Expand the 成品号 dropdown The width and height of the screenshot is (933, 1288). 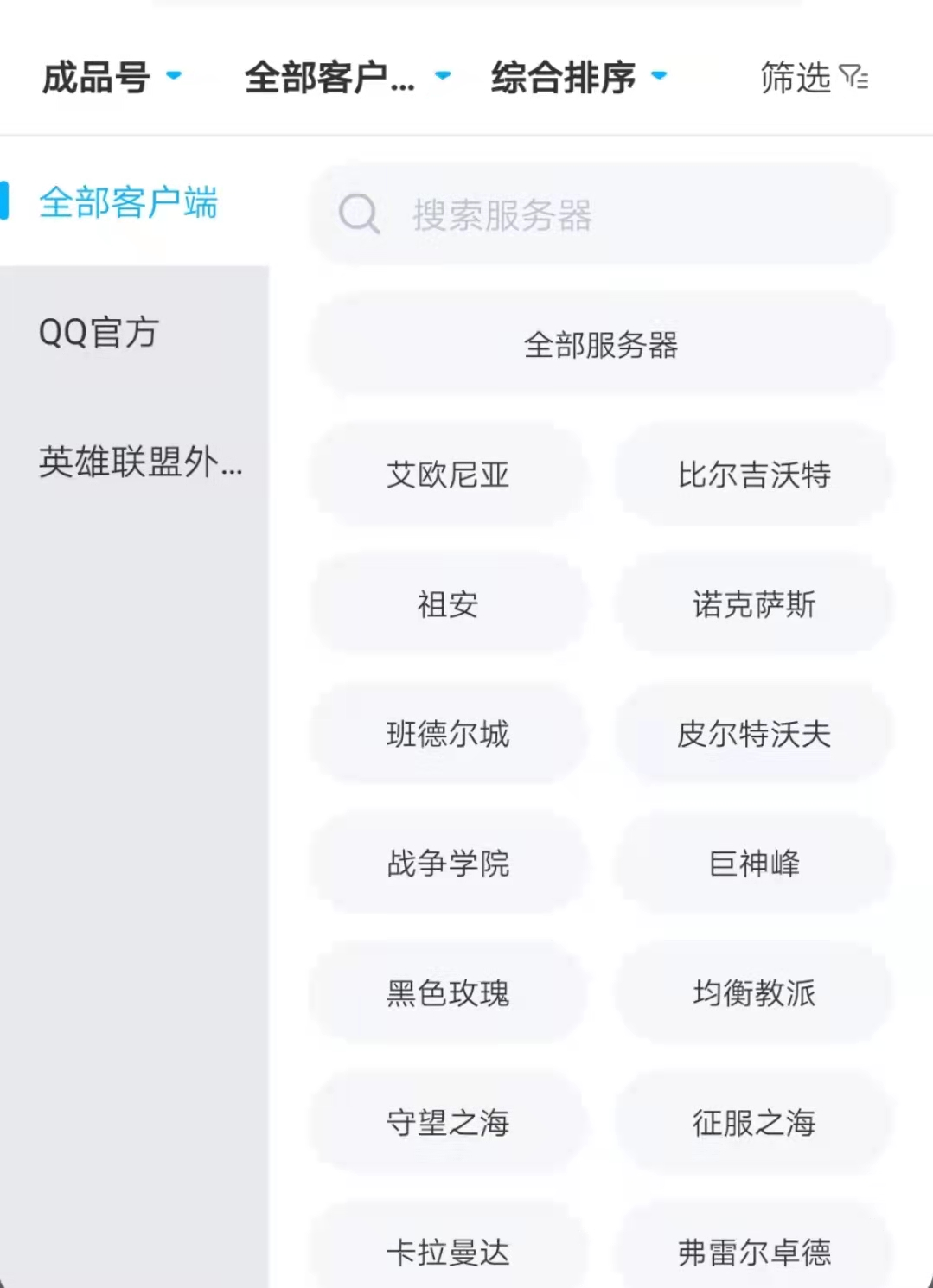point(111,78)
